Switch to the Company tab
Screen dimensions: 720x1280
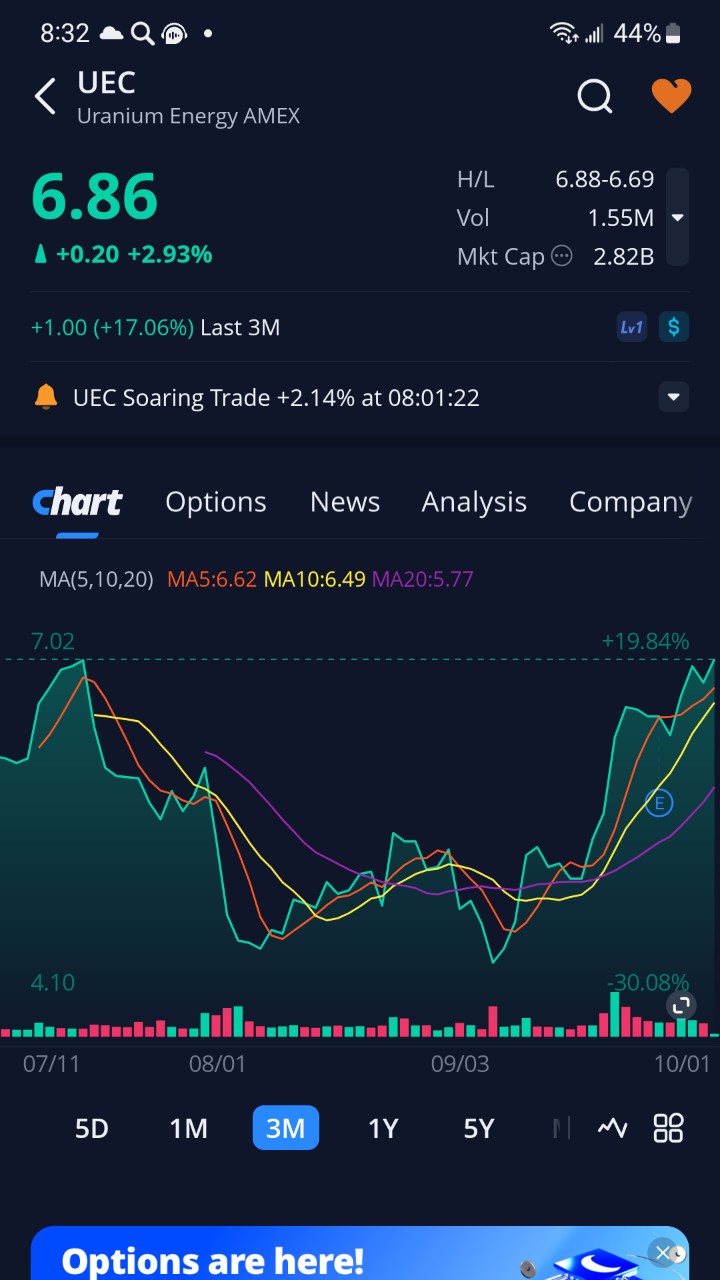click(630, 502)
